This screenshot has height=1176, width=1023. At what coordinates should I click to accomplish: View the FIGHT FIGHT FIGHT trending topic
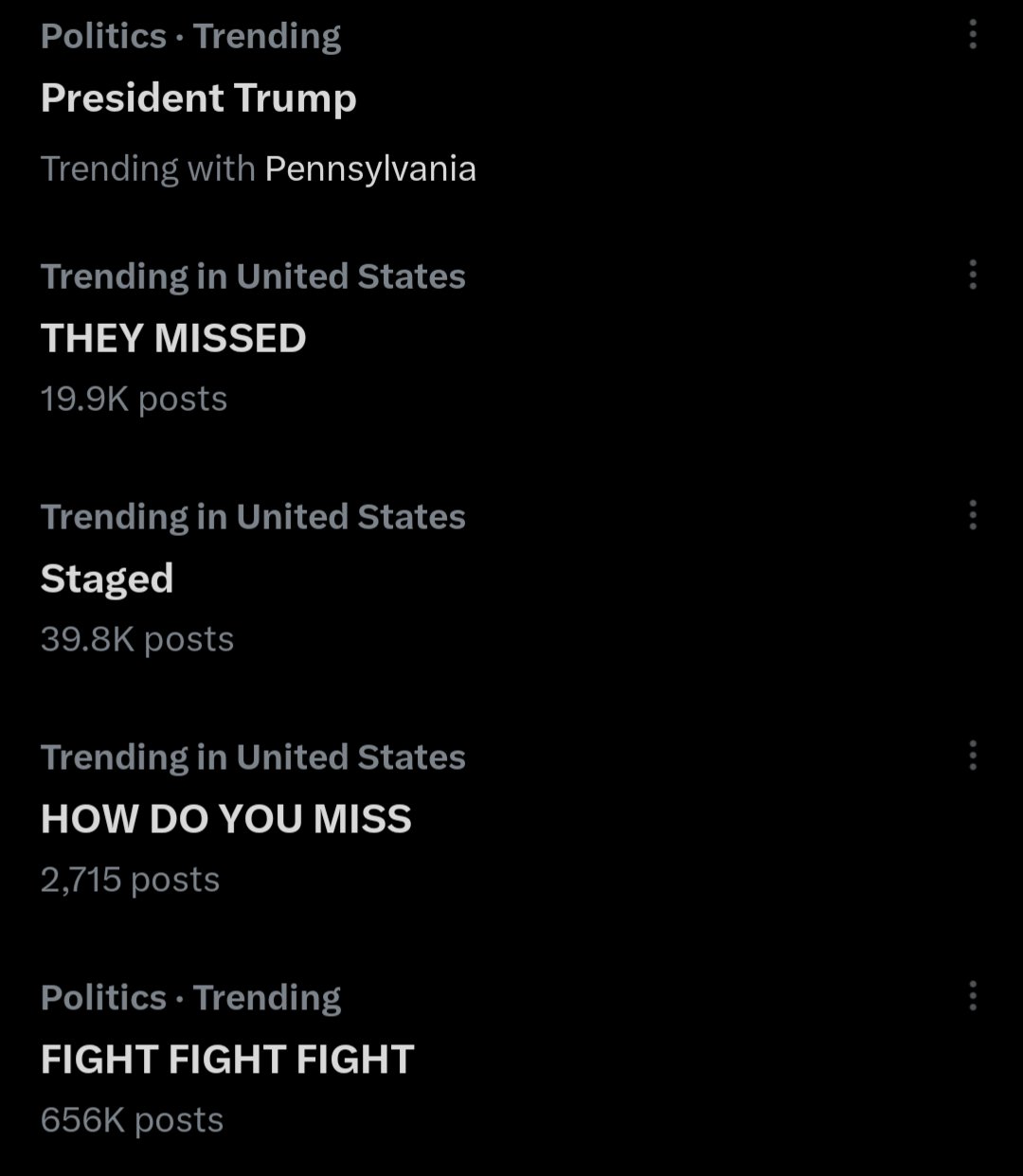pyautogui.click(x=227, y=1060)
